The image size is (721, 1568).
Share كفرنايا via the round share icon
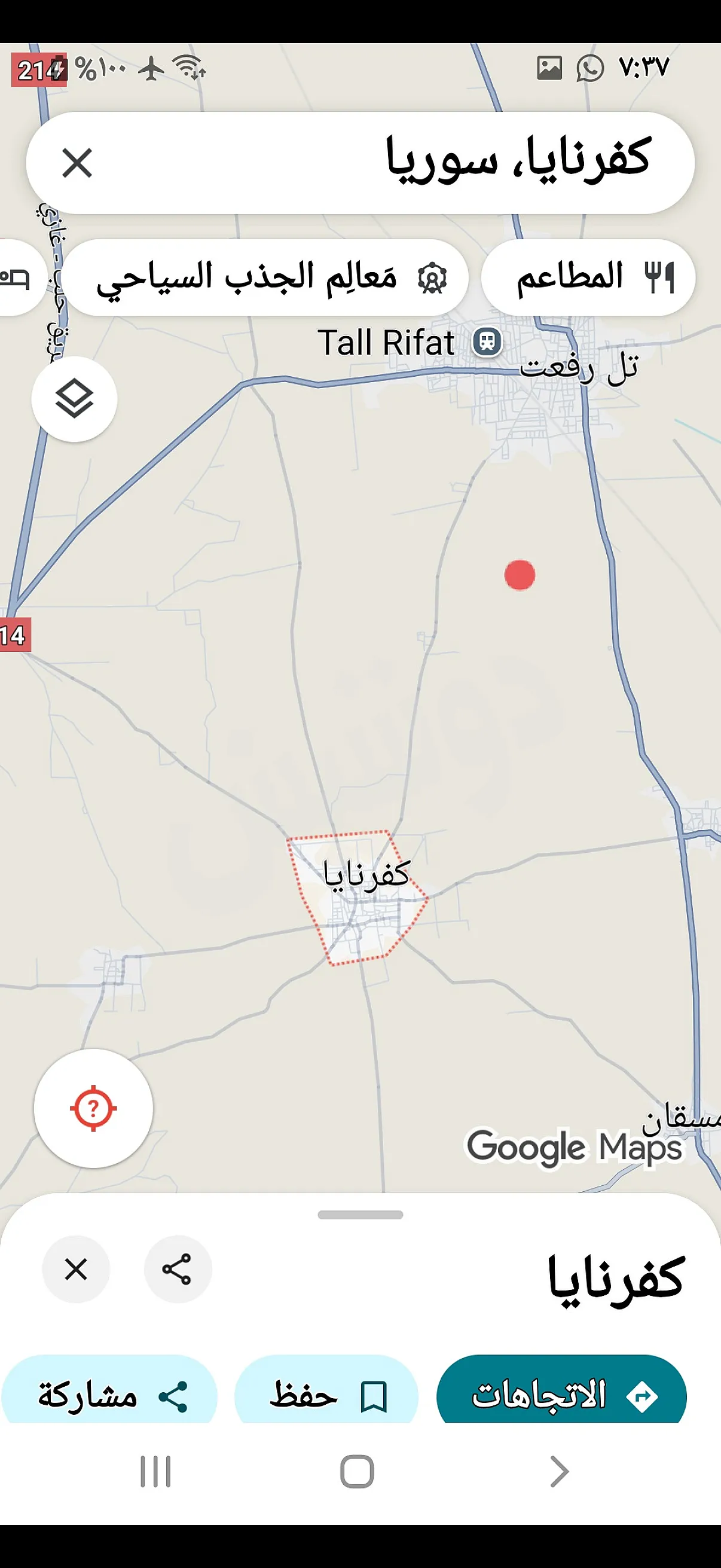click(x=177, y=1269)
